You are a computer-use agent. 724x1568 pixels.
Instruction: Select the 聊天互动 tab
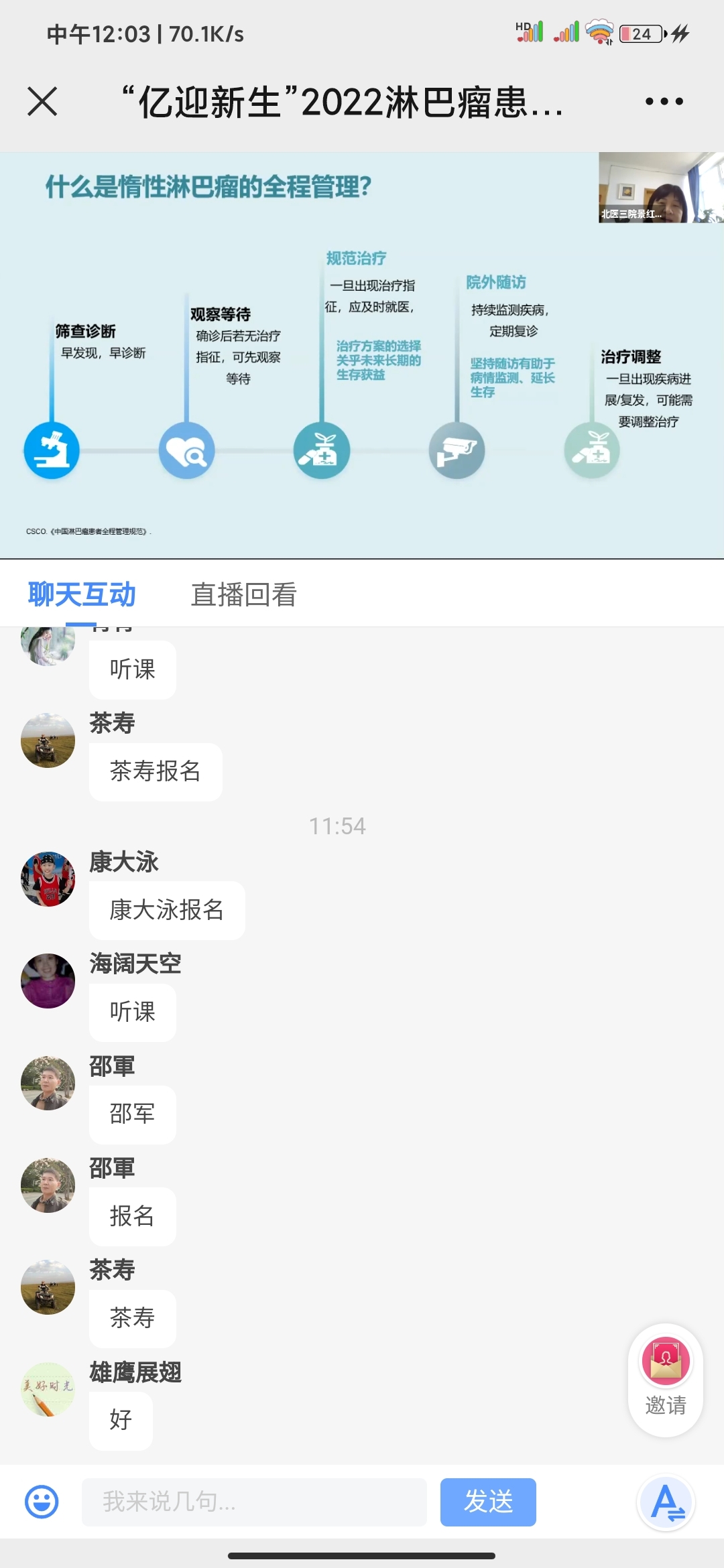[x=82, y=594]
